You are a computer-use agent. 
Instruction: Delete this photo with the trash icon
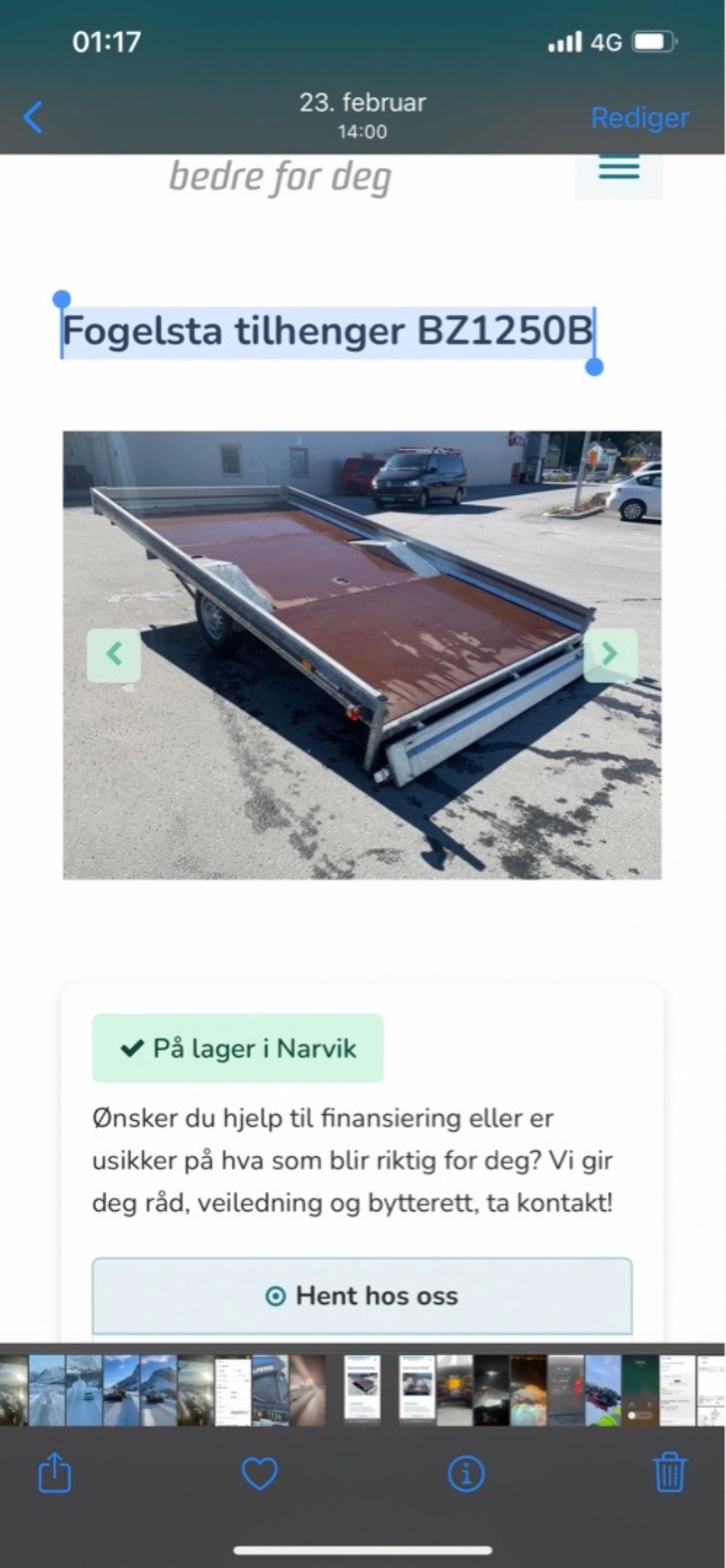pyautogui.click(x=670, y=1473)
